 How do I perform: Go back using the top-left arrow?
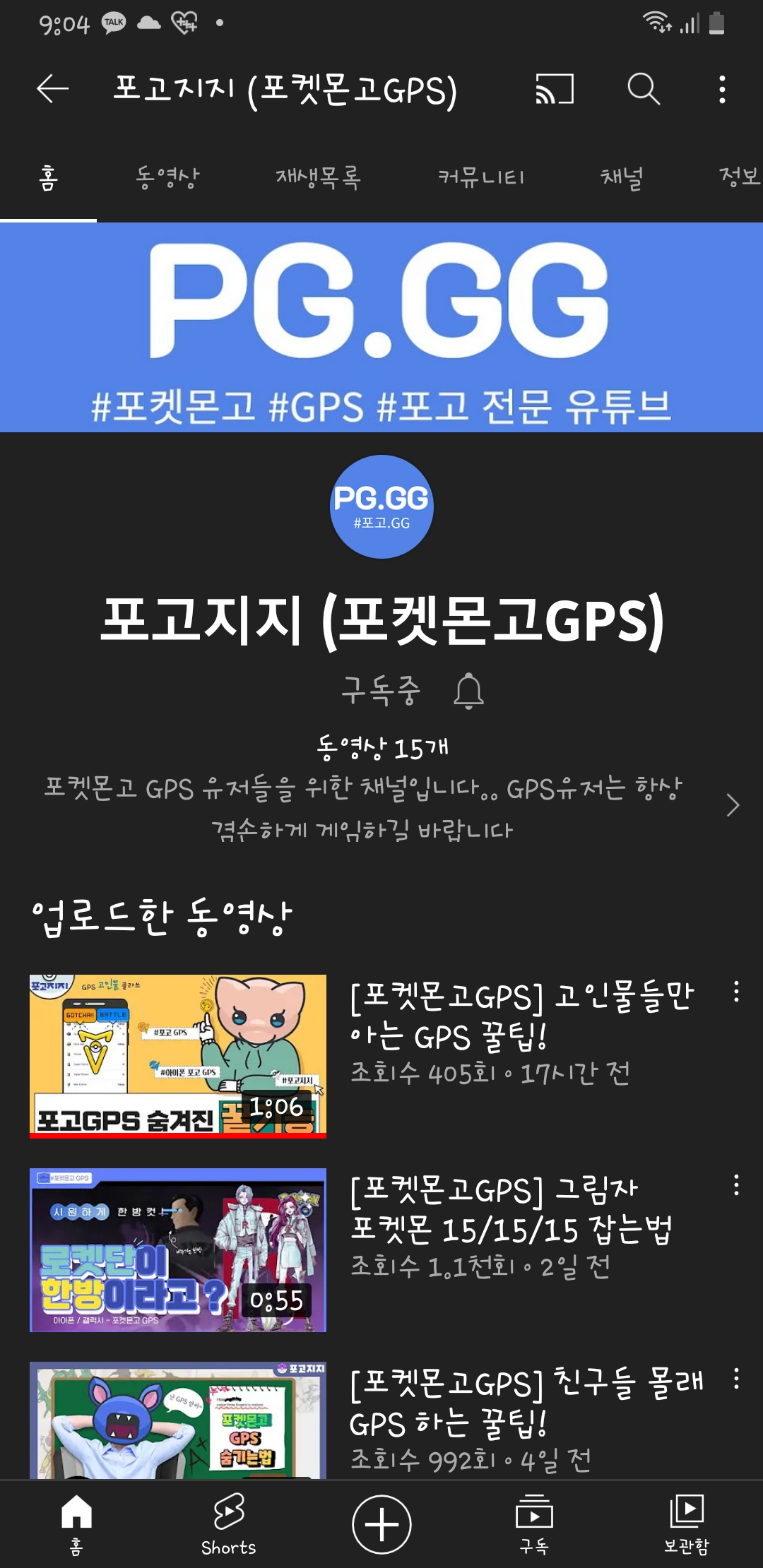pyautogui.click(x=52, y=89)
